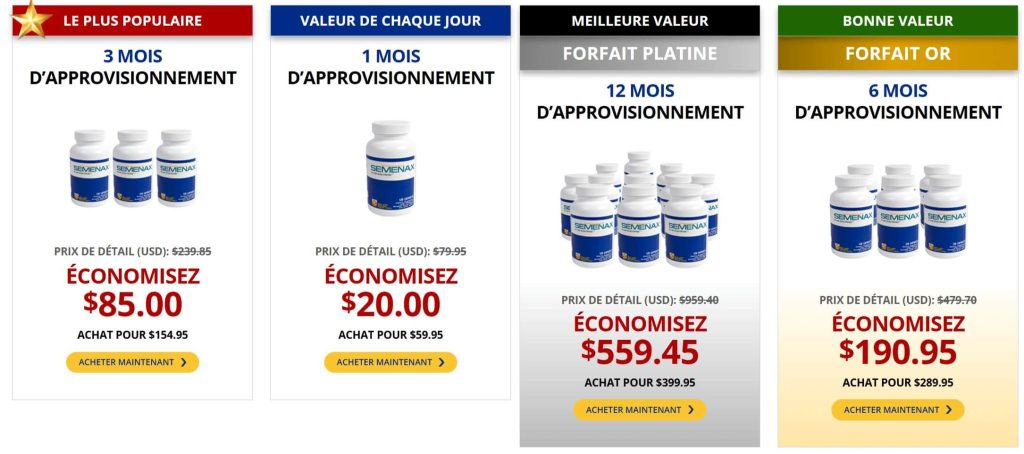Order the 6 month Forfait Or package
Screen dimensions: 1024x454
[897, 410]
